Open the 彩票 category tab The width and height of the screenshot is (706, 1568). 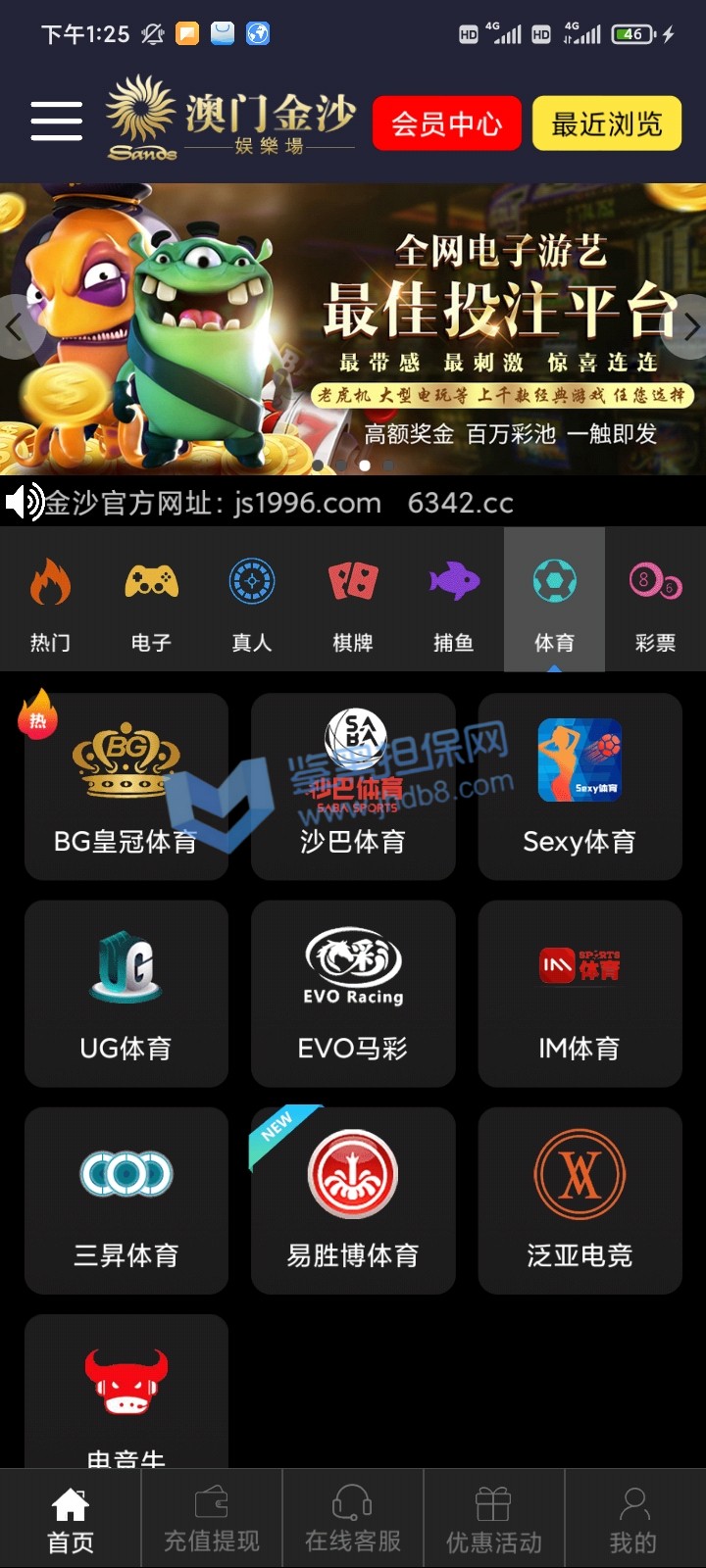coord(655,600)
